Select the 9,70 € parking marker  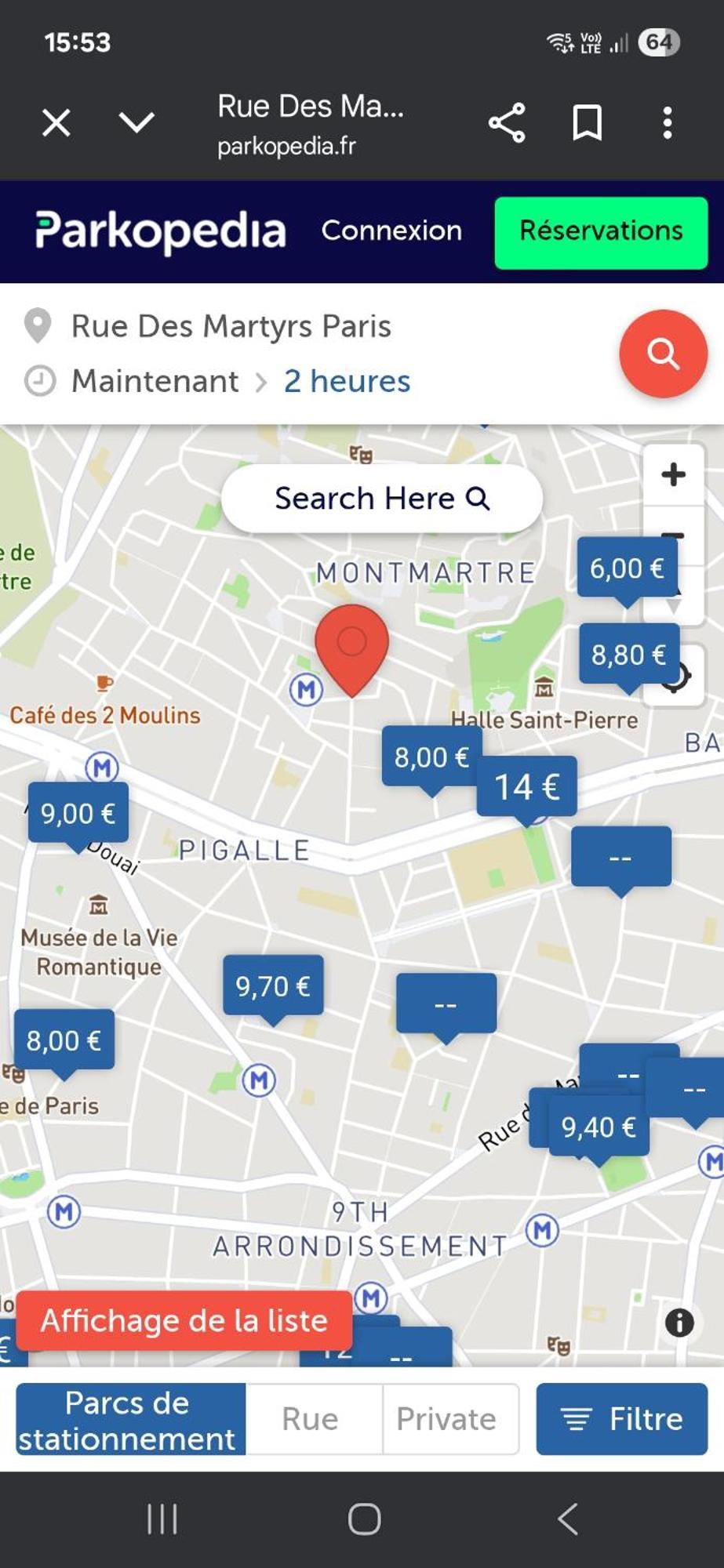point(273,985)
